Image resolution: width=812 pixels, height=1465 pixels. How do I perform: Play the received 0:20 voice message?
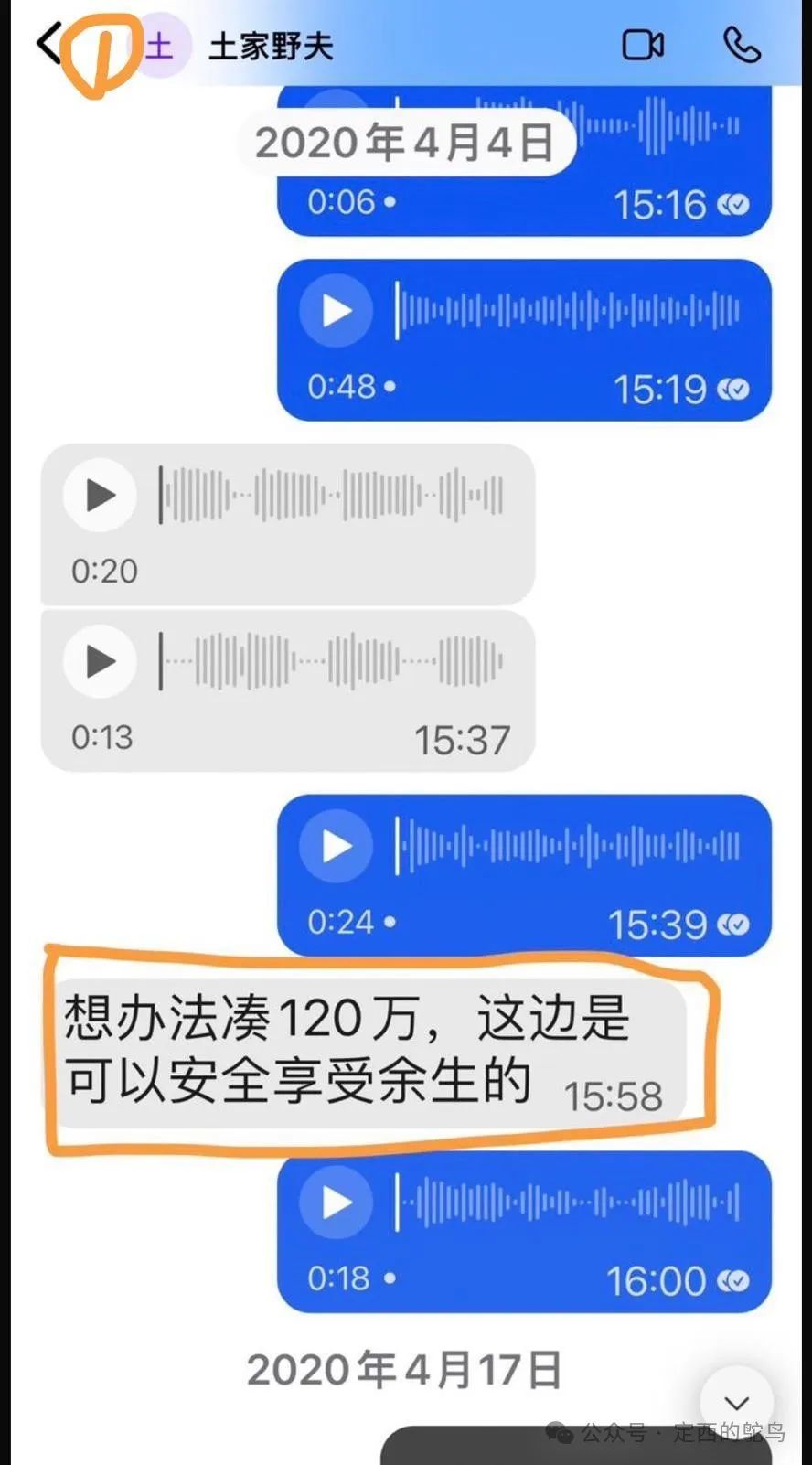click(x=100, y=496)
